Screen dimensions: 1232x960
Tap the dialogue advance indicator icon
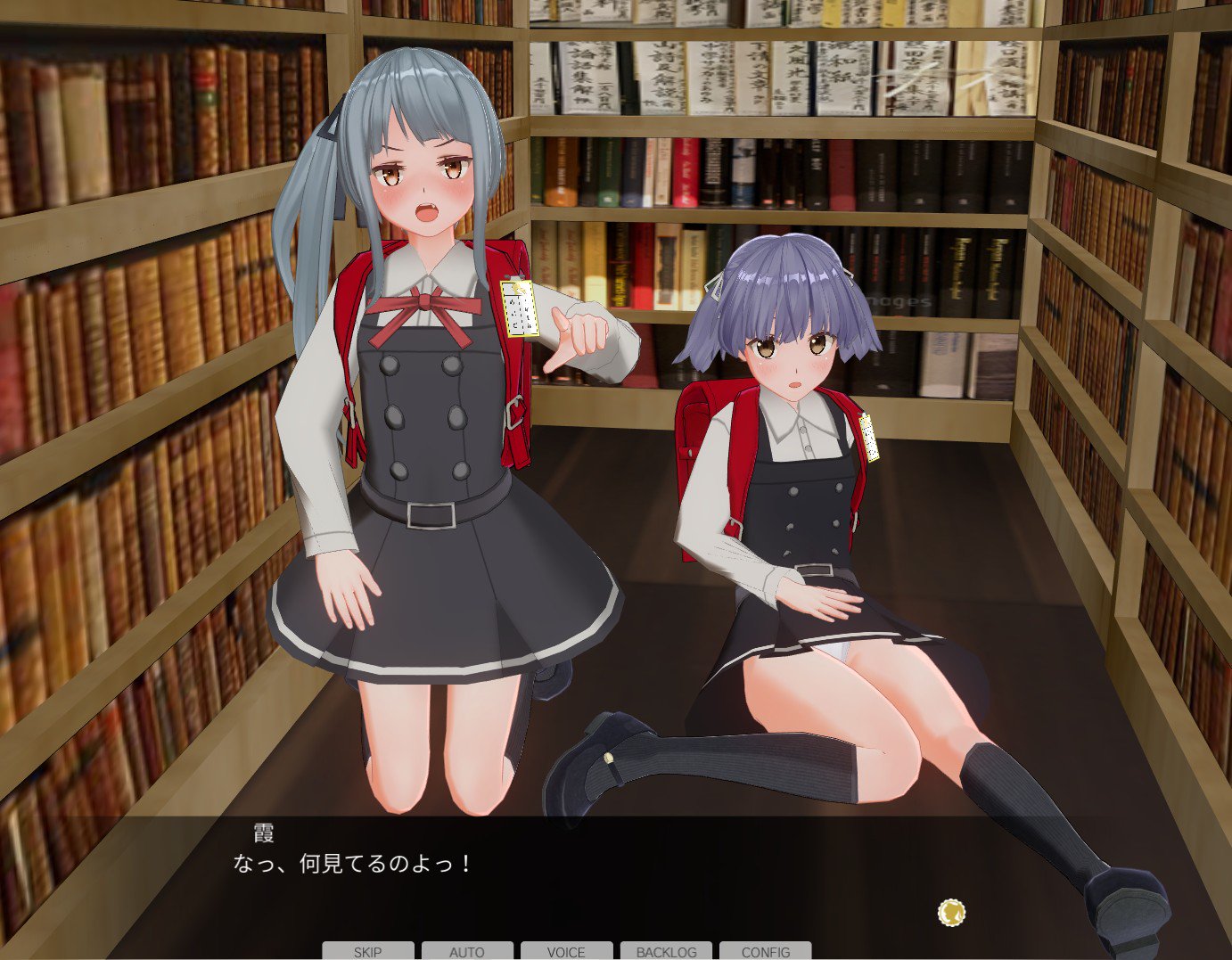coord(951,913)
